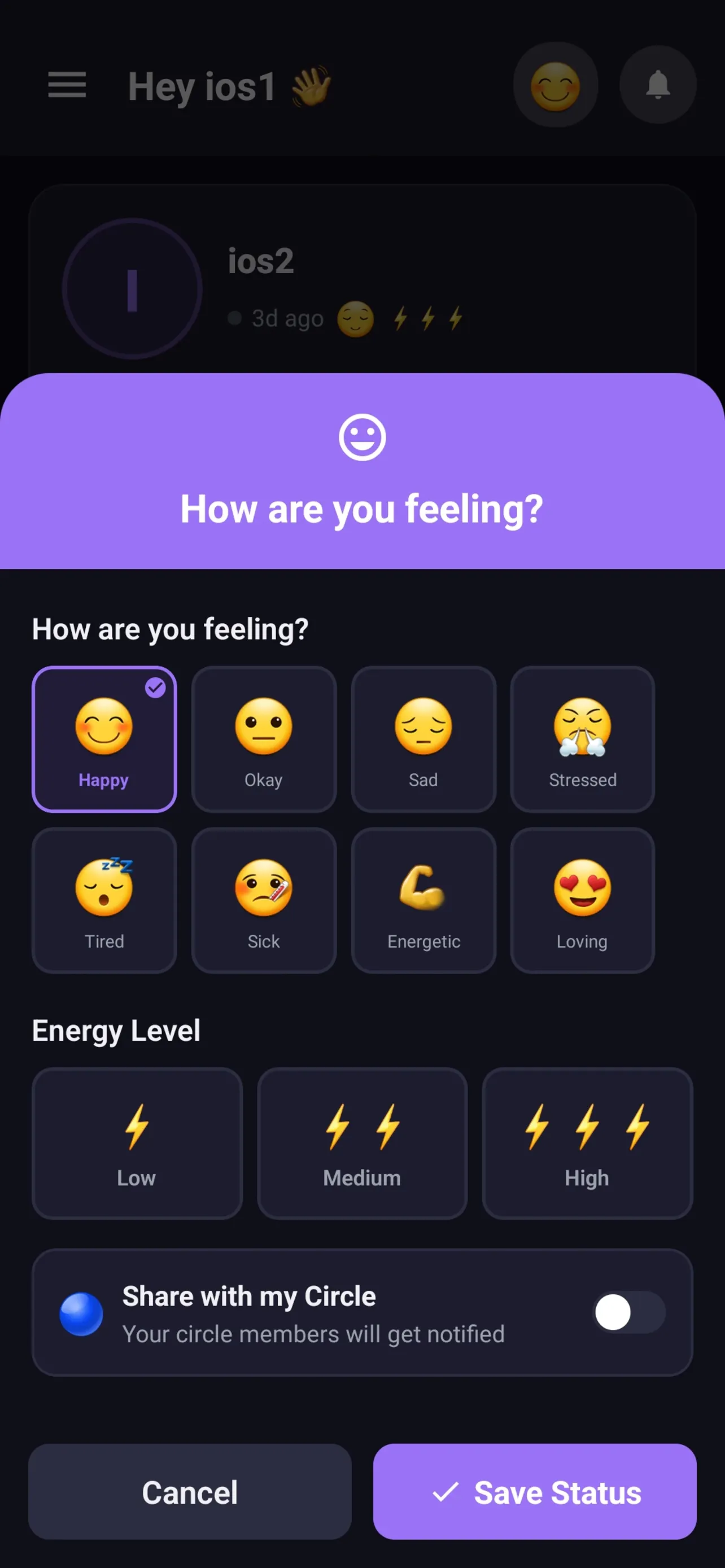Screen dimensions: 725x1568
Task: Tap Save Status
Action: coord(535,1491)
